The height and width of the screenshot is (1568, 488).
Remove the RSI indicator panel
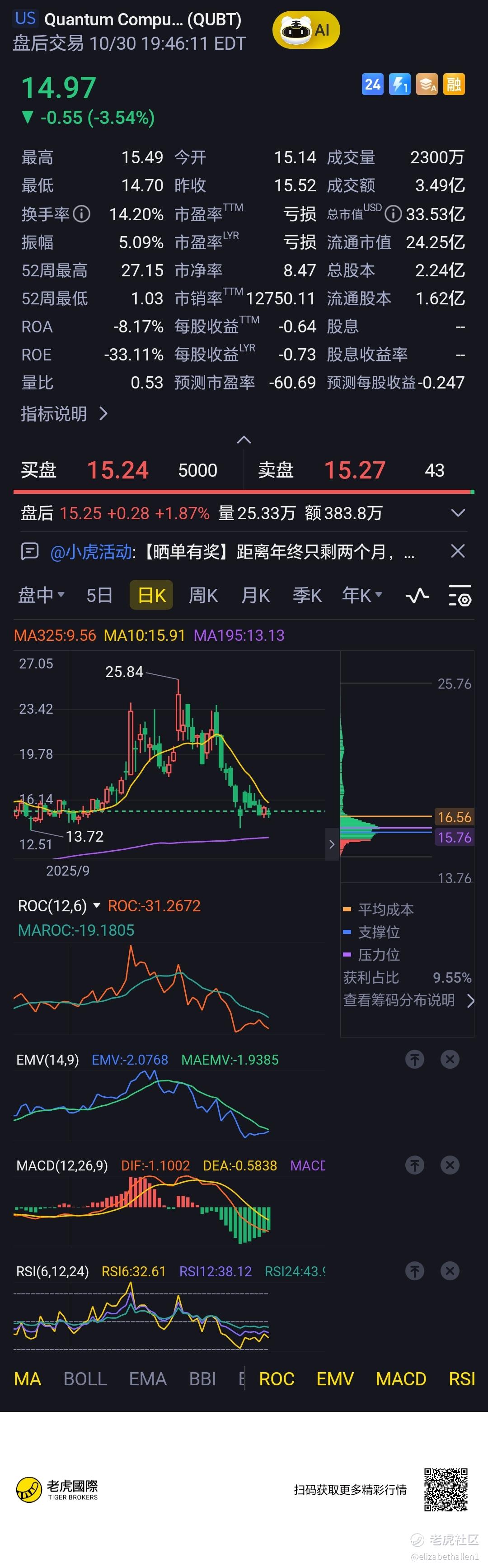pos(450,1271)
